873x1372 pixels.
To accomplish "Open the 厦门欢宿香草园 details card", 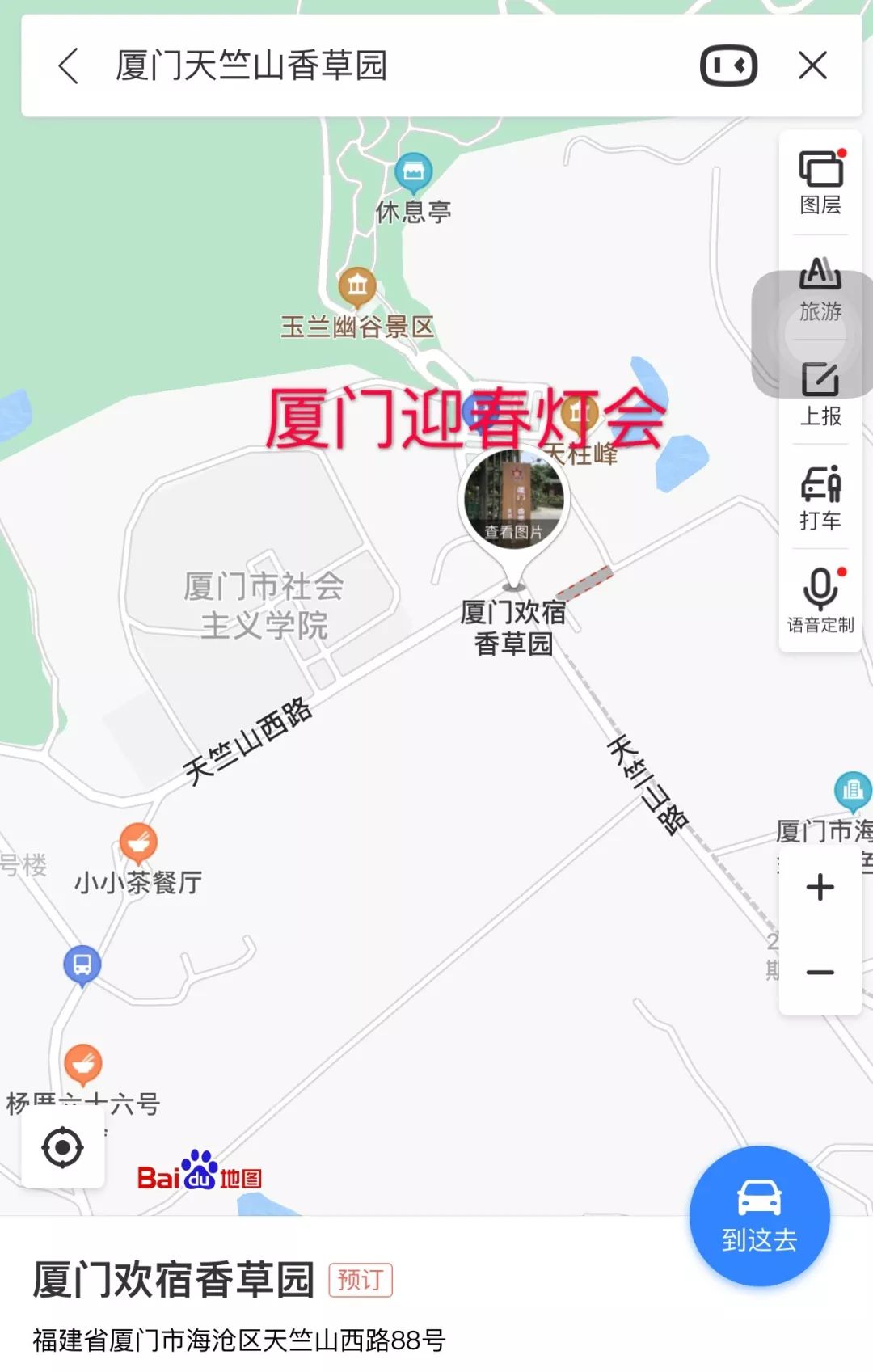I will 174,1281.
